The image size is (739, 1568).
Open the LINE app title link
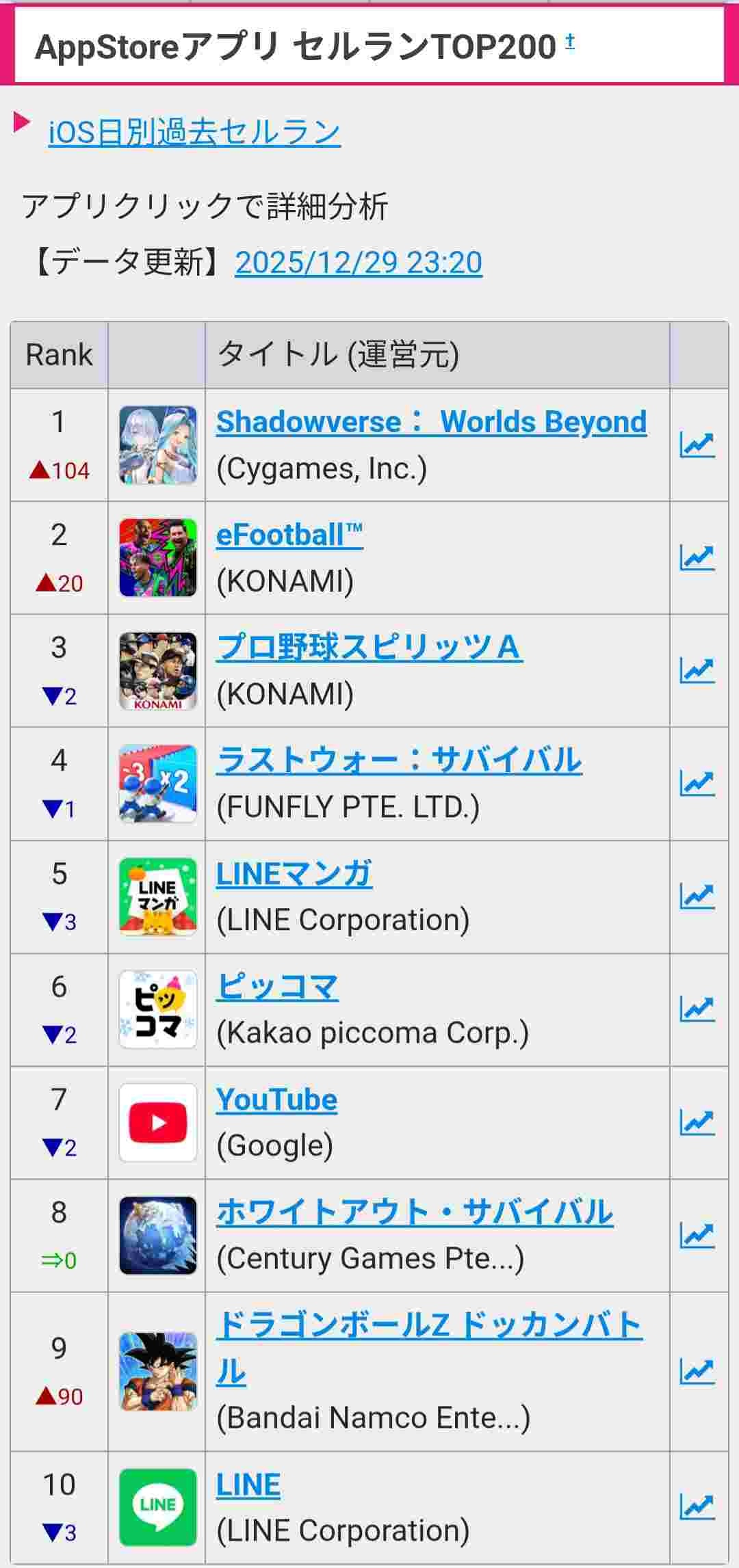(x=248, y=1485)
